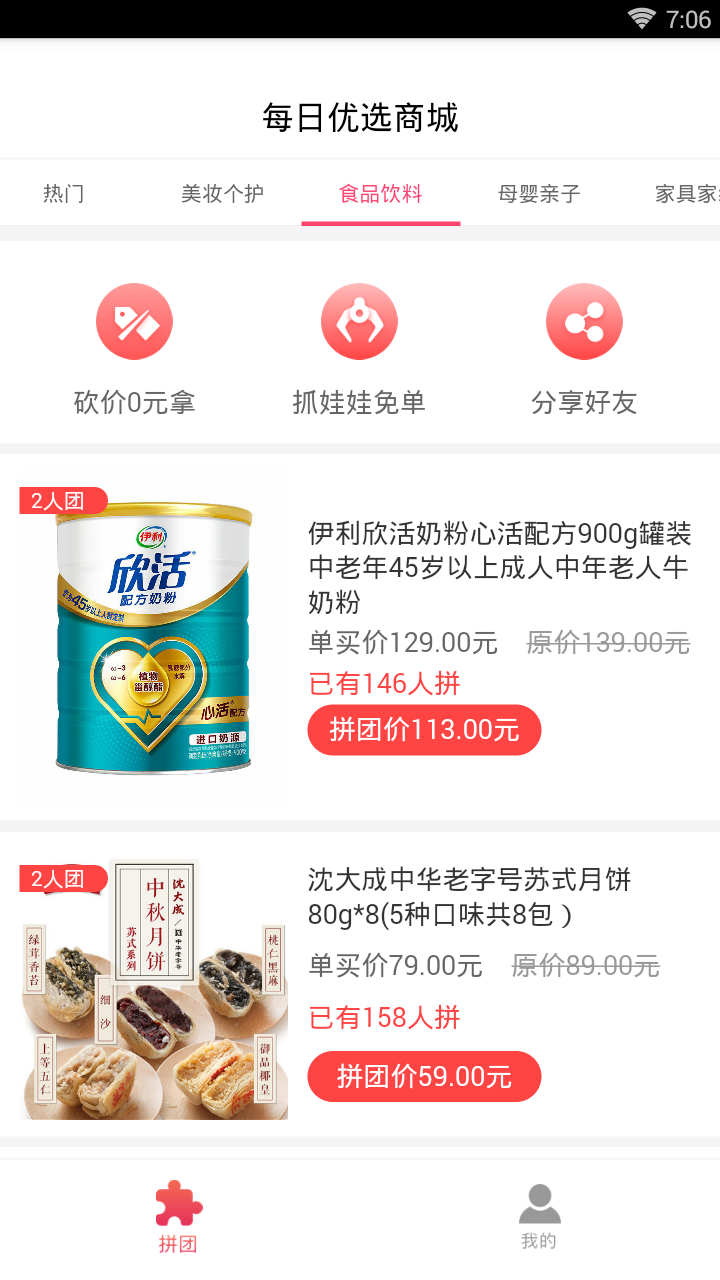Open the 美妆个护 category tab
720x1280 pixels.
222,195
